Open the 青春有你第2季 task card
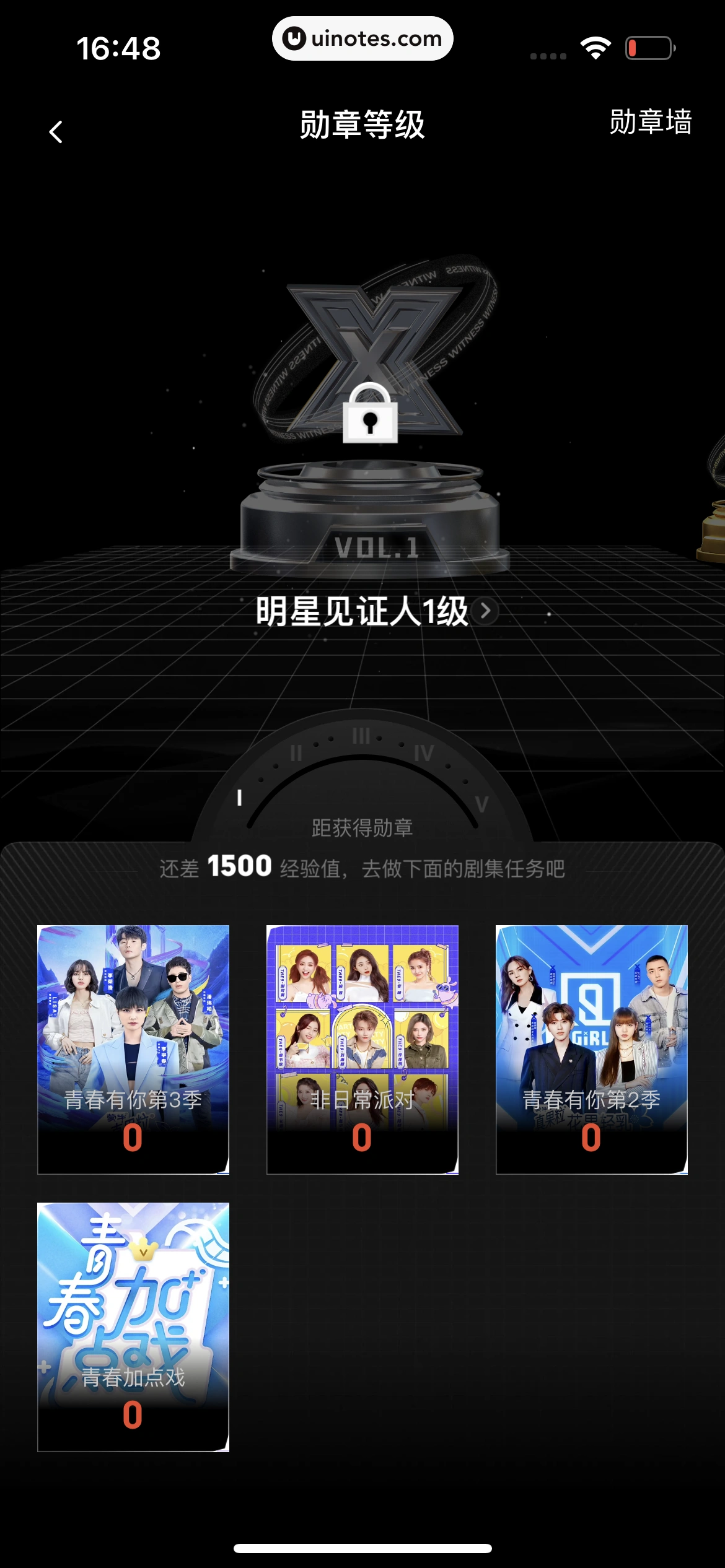725x1568 pixels. (592, 1049)
